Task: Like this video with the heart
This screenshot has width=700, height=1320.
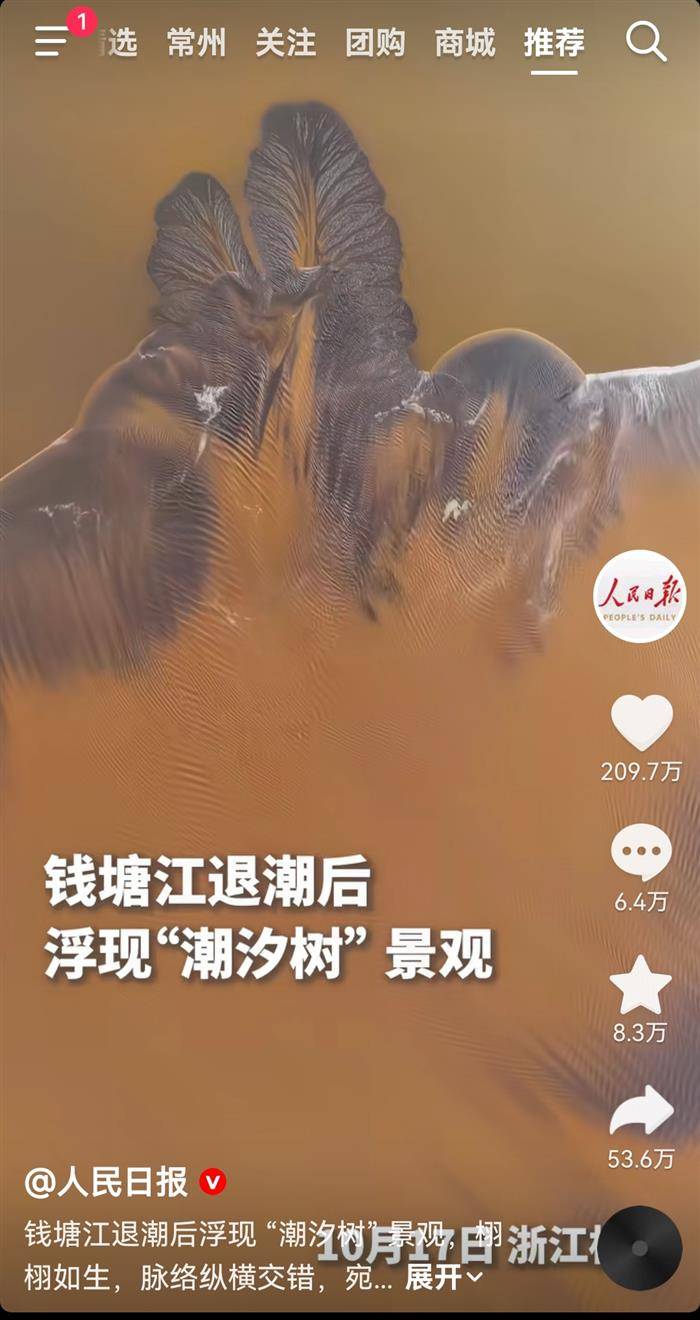Action: (x=641, y=722)
